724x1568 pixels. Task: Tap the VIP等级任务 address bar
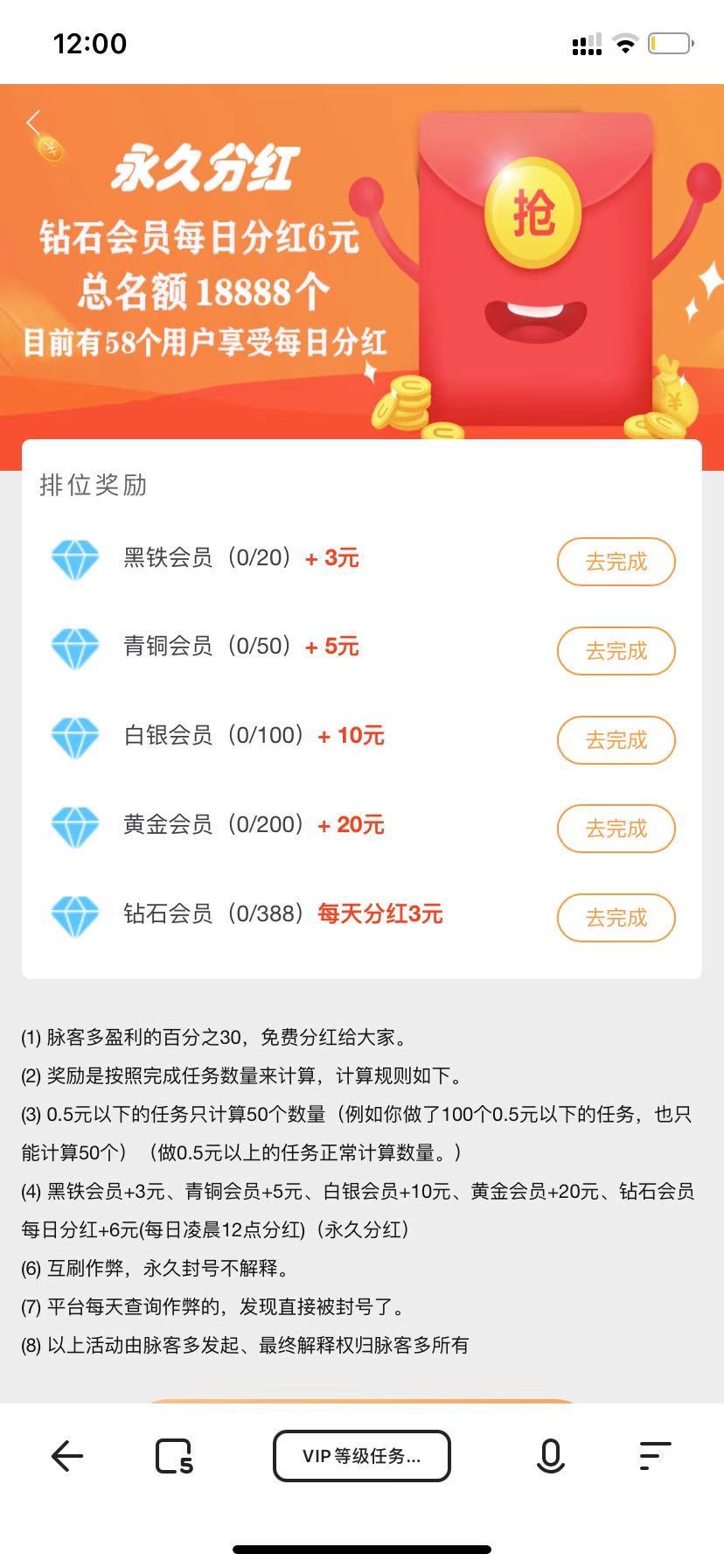point(361,1456)
